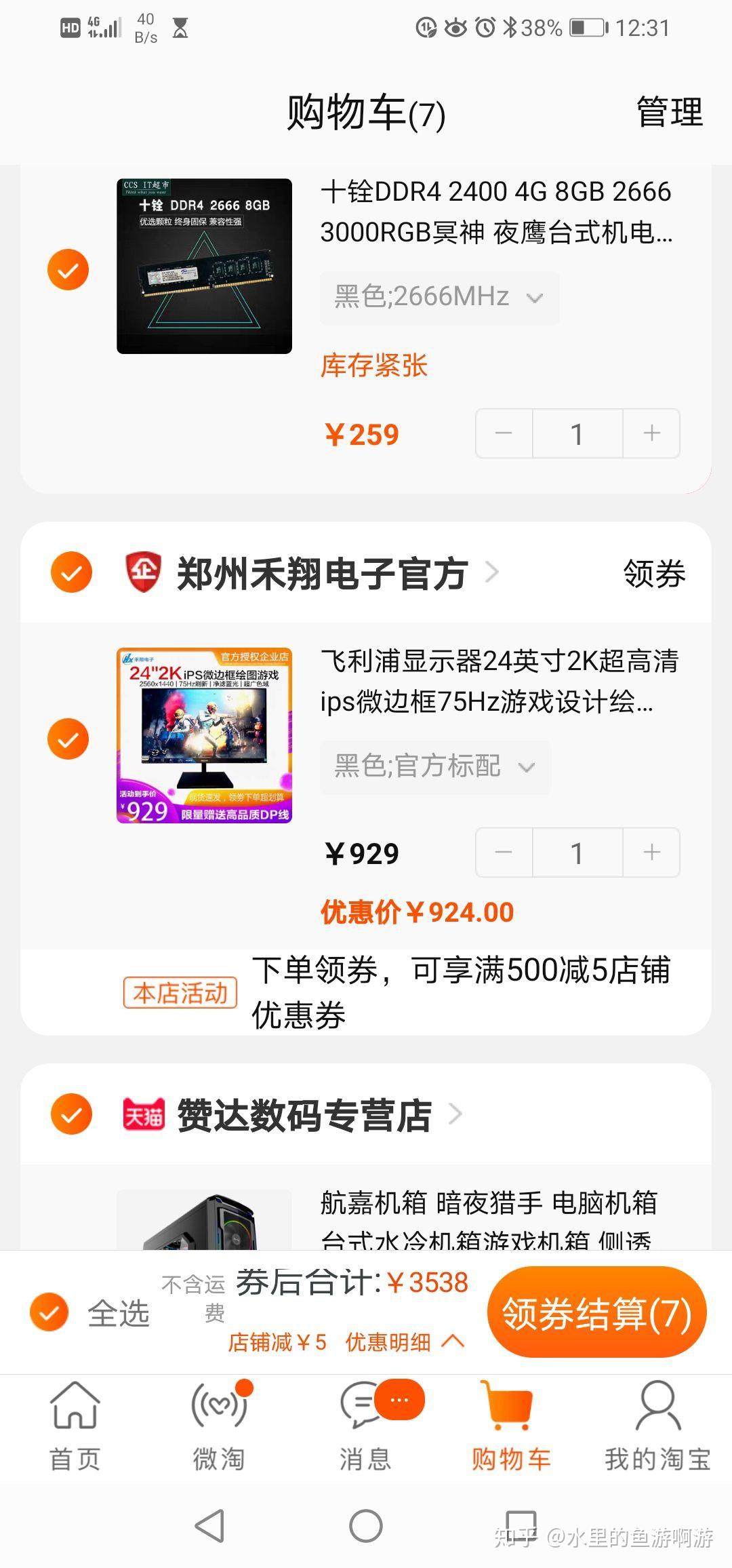
Task: Tap 管理 to manage the cart
Action: pyautogui.click(x=669, y=112)
